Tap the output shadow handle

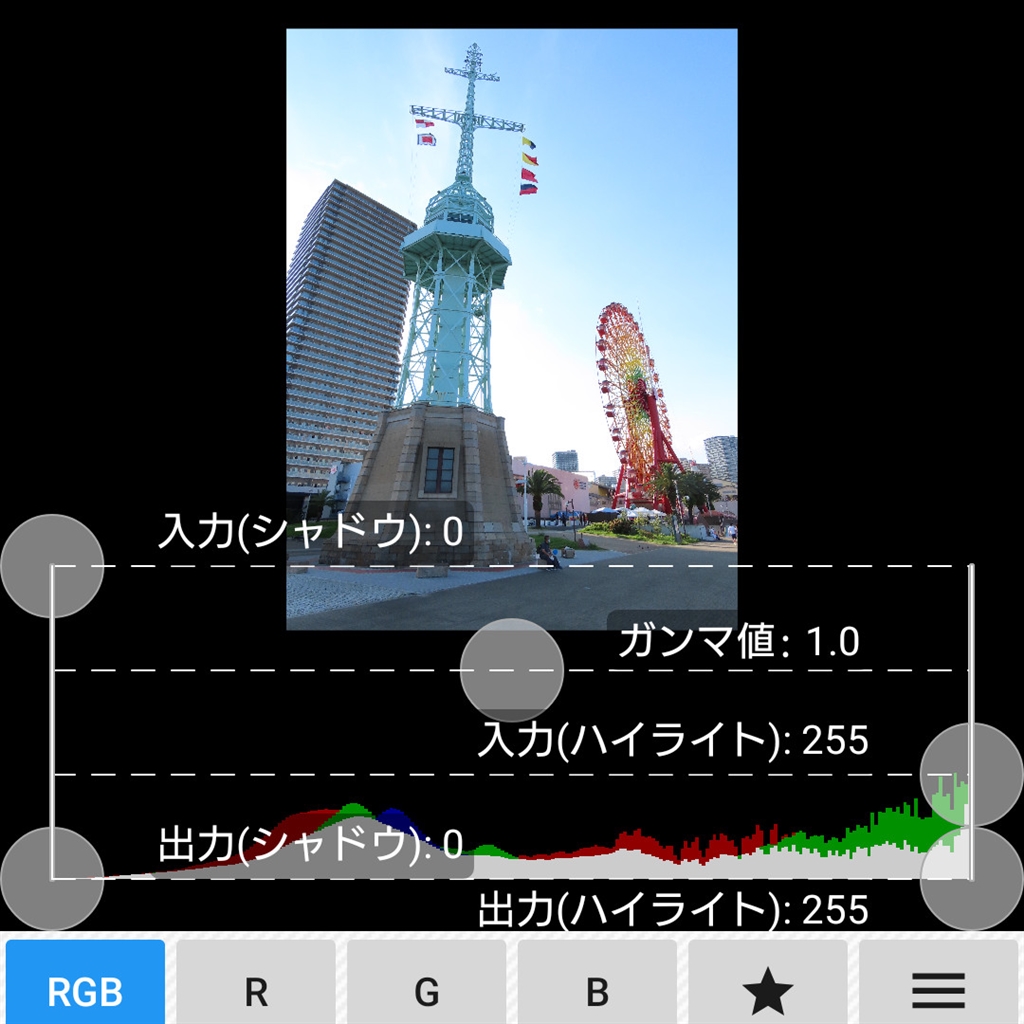click(52, 879)
